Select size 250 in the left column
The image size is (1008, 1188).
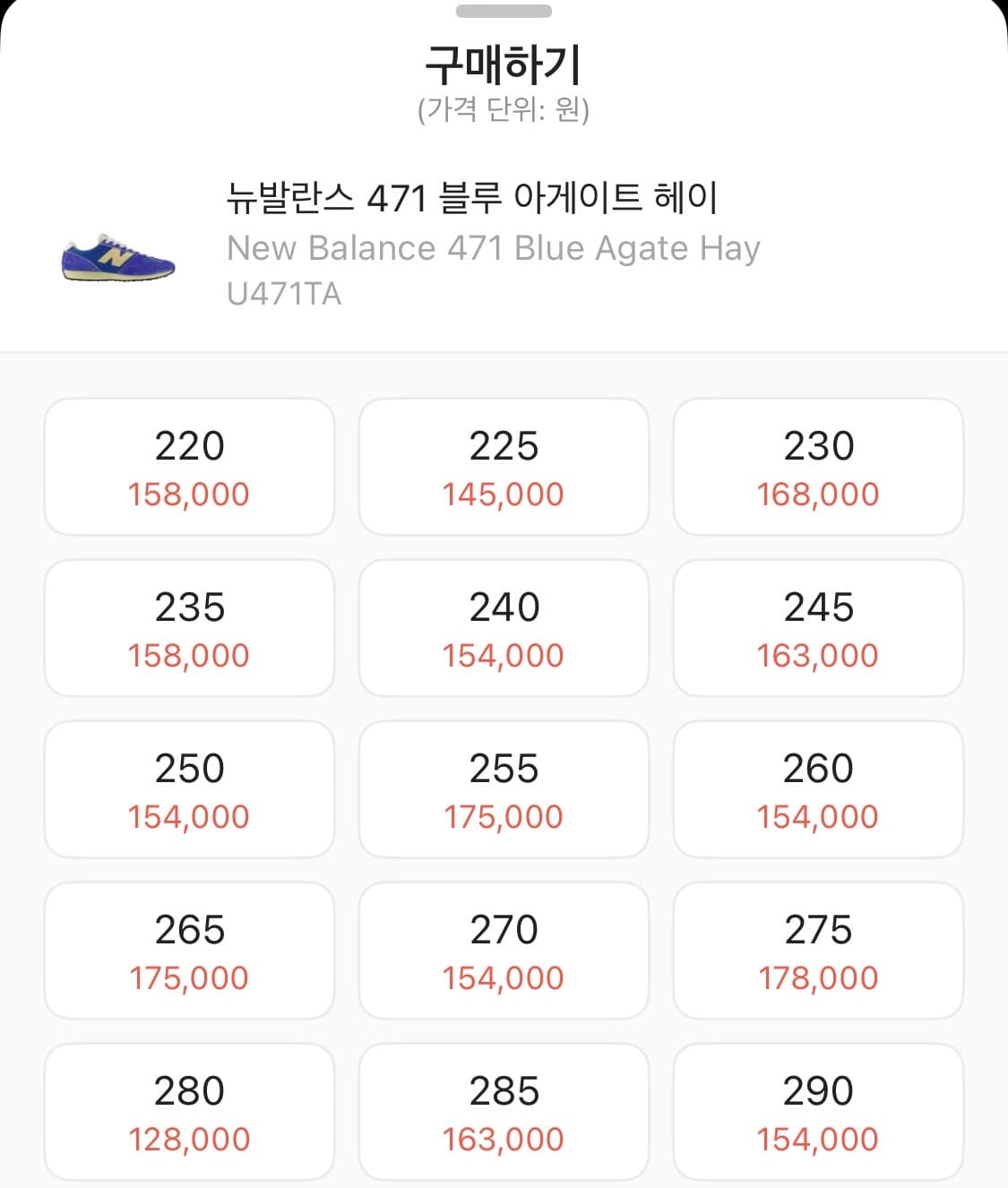click(189, 788)
